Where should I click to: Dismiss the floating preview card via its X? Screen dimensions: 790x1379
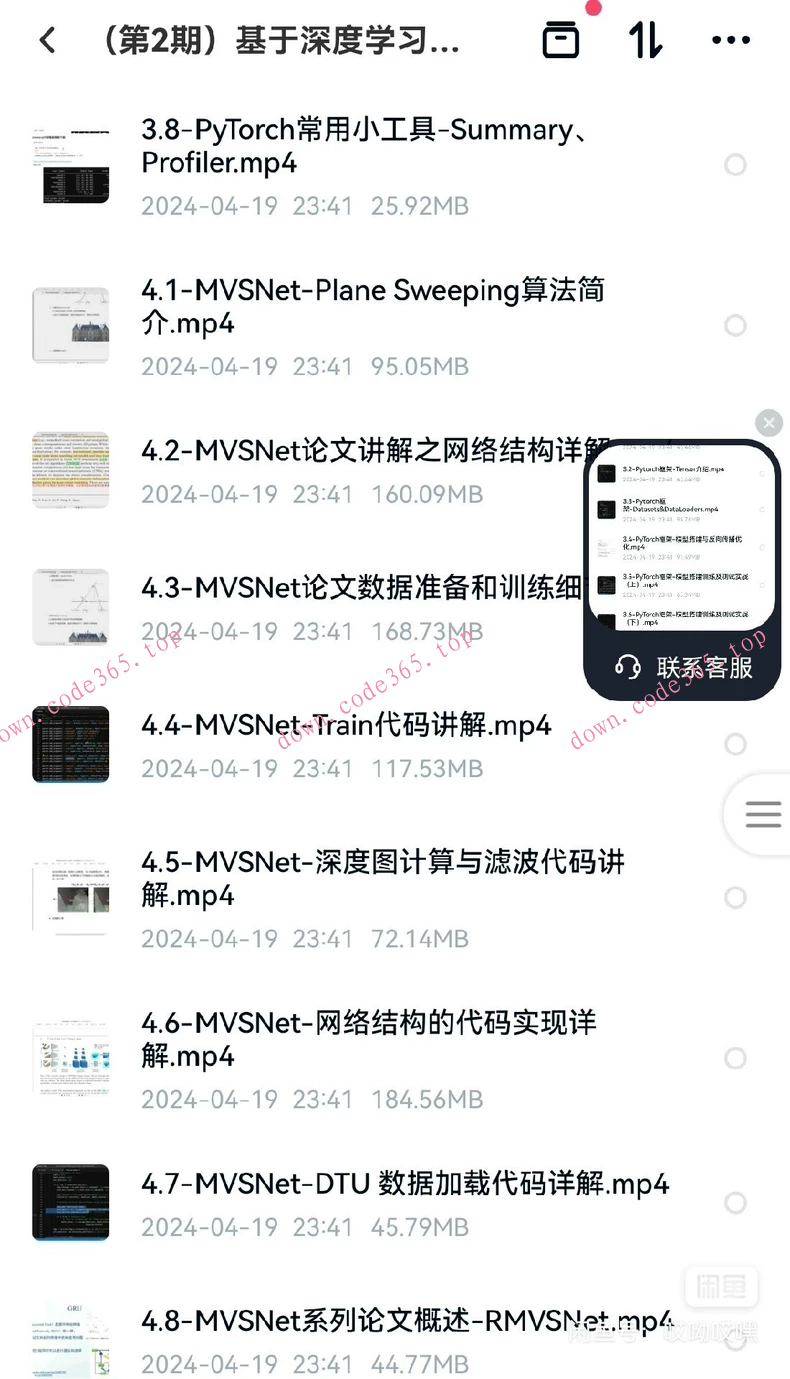click(x=769, y=423)
